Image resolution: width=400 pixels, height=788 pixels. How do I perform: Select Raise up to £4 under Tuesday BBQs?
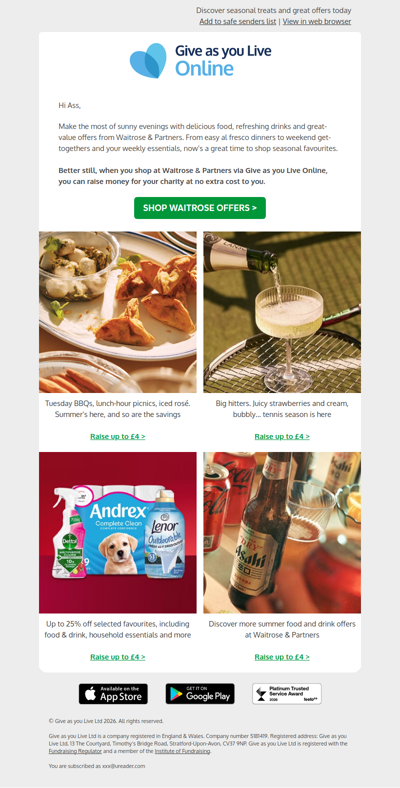click(x=118, y=436)
